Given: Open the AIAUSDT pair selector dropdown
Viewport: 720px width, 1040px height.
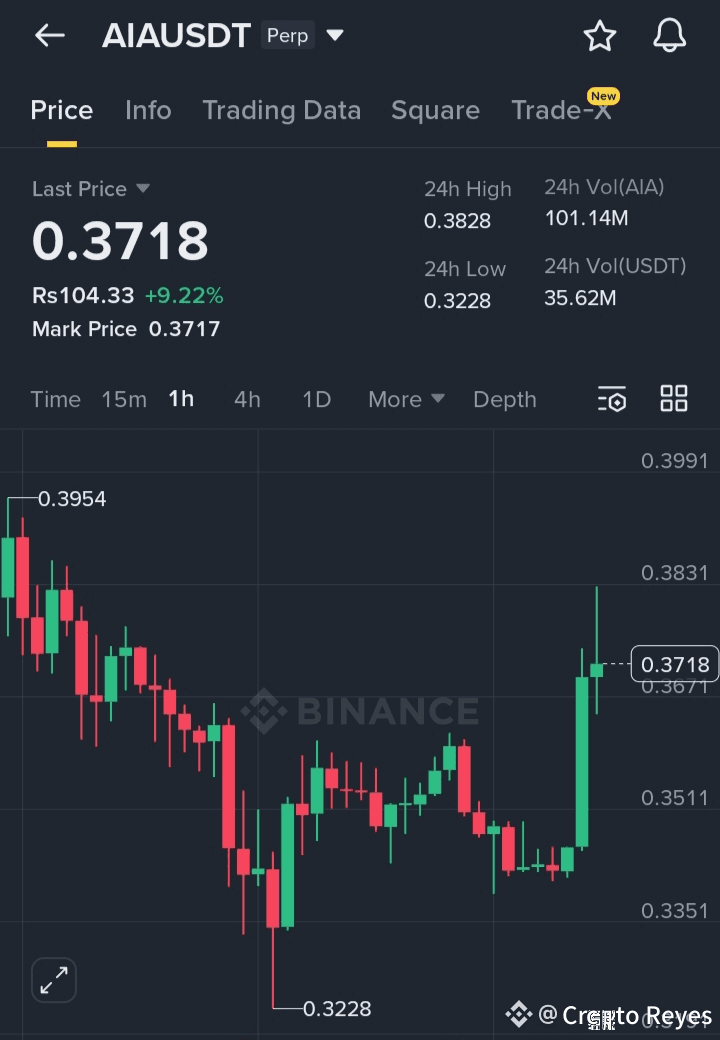Looking at the screenshot, I should tap(335, 36).
